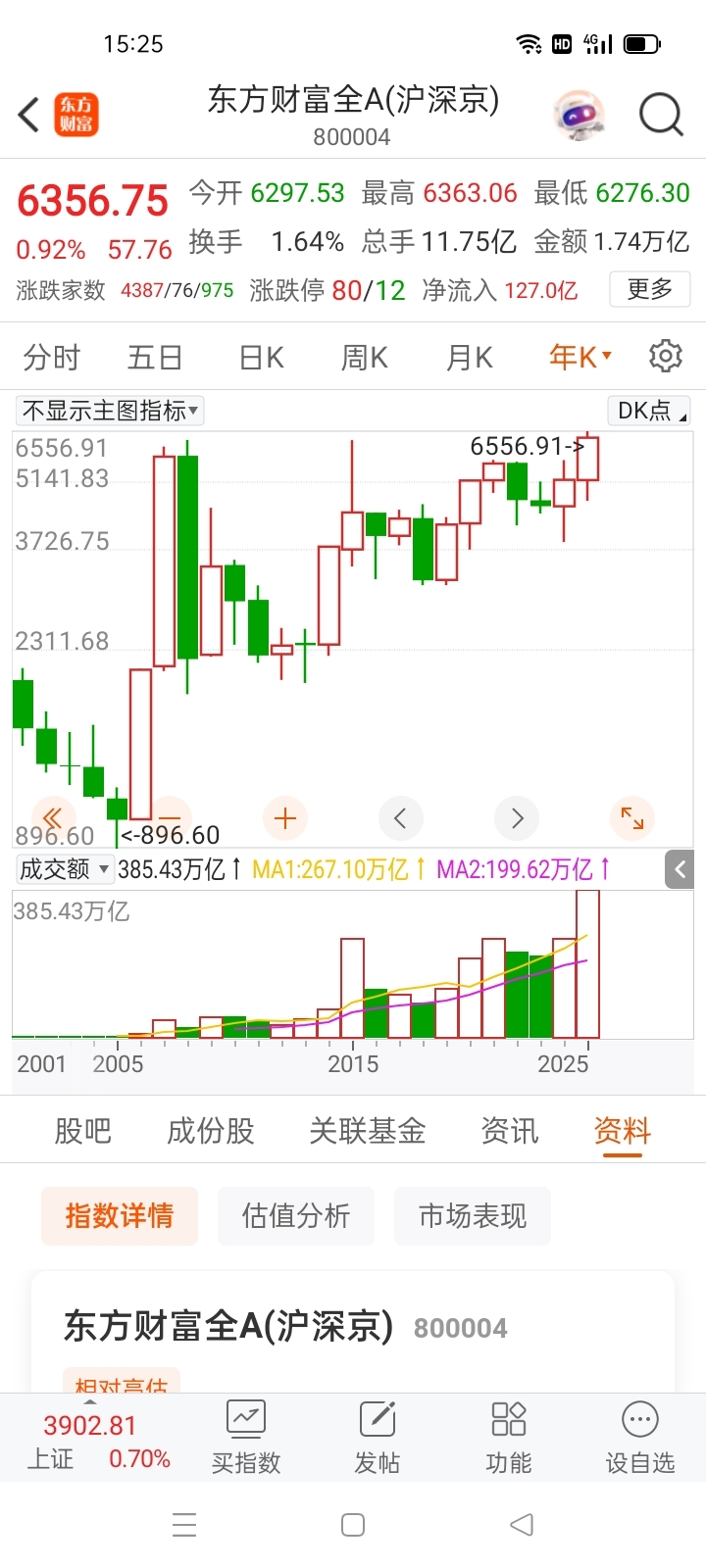Viewport: 706px width, 1568px height.
Task: Enter fullscreen chart with expand icon
Action: (632, 817)
